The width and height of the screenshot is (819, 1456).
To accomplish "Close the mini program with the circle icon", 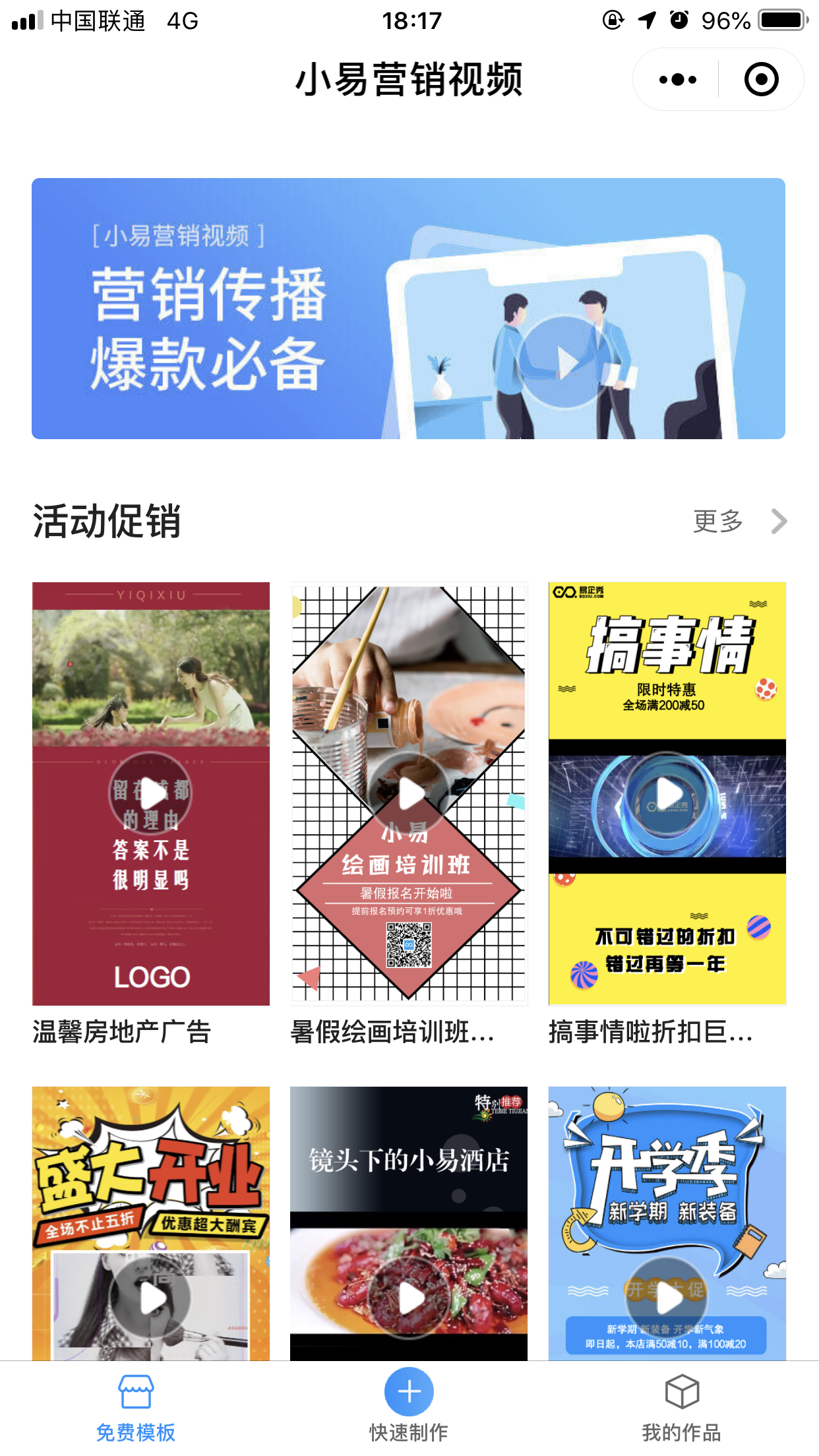I will tap(761, 80).
